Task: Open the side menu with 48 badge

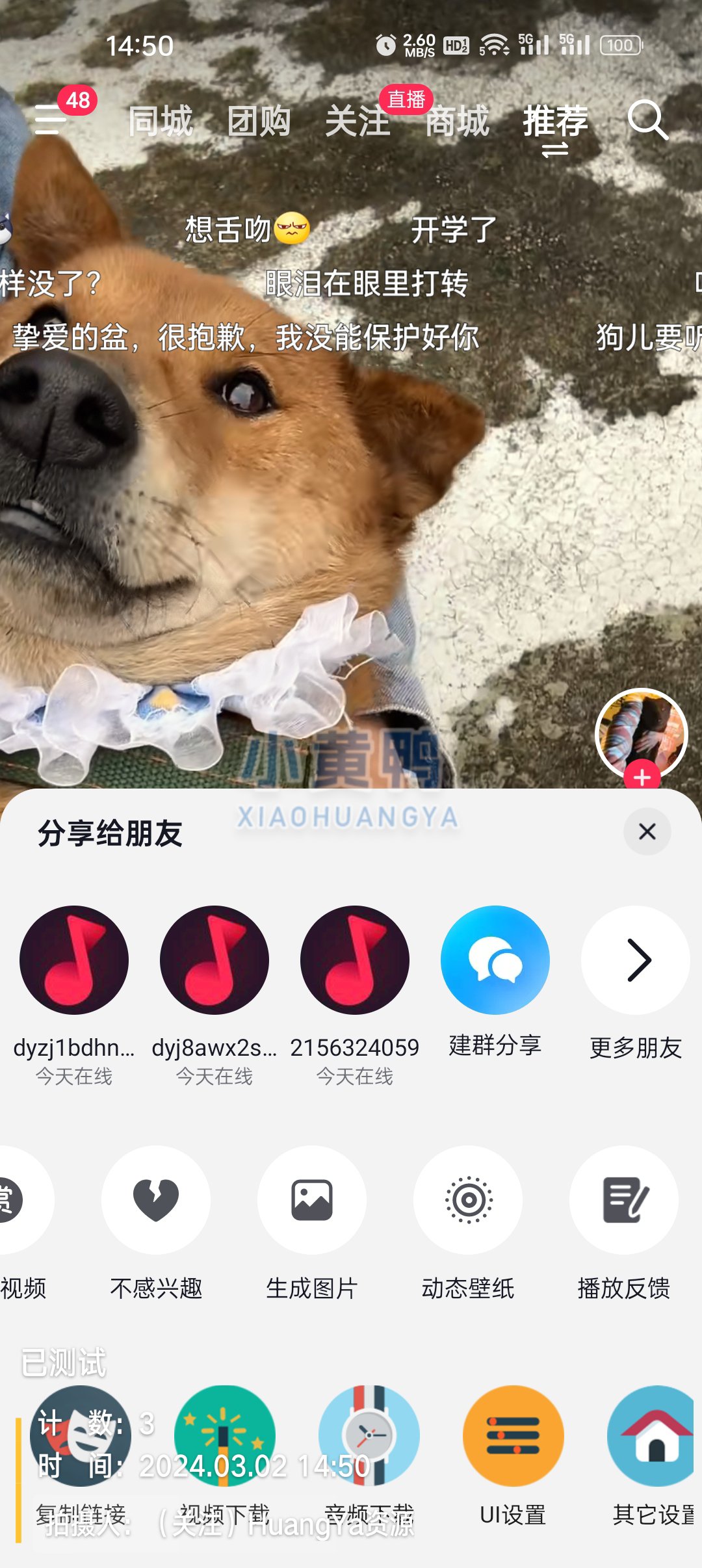Action: tap(52, 119)
